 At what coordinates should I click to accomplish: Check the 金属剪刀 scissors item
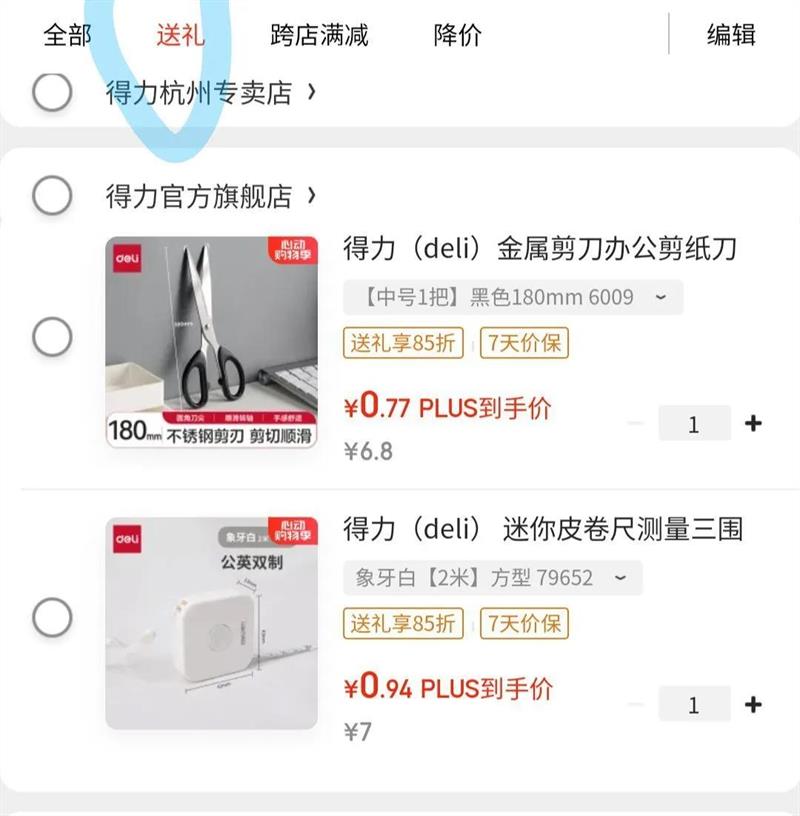click(52, 338)
